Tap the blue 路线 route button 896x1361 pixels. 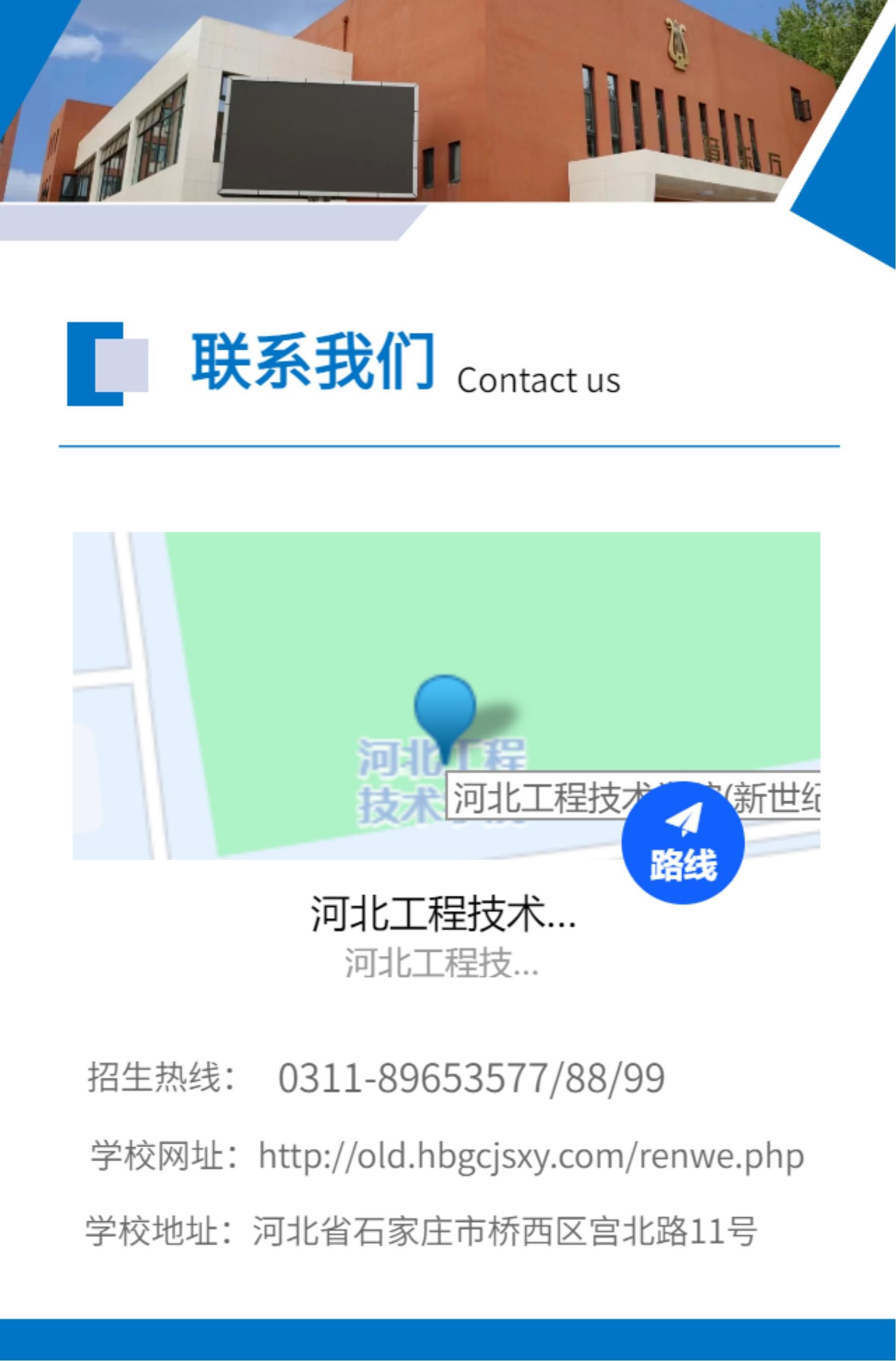683,843
